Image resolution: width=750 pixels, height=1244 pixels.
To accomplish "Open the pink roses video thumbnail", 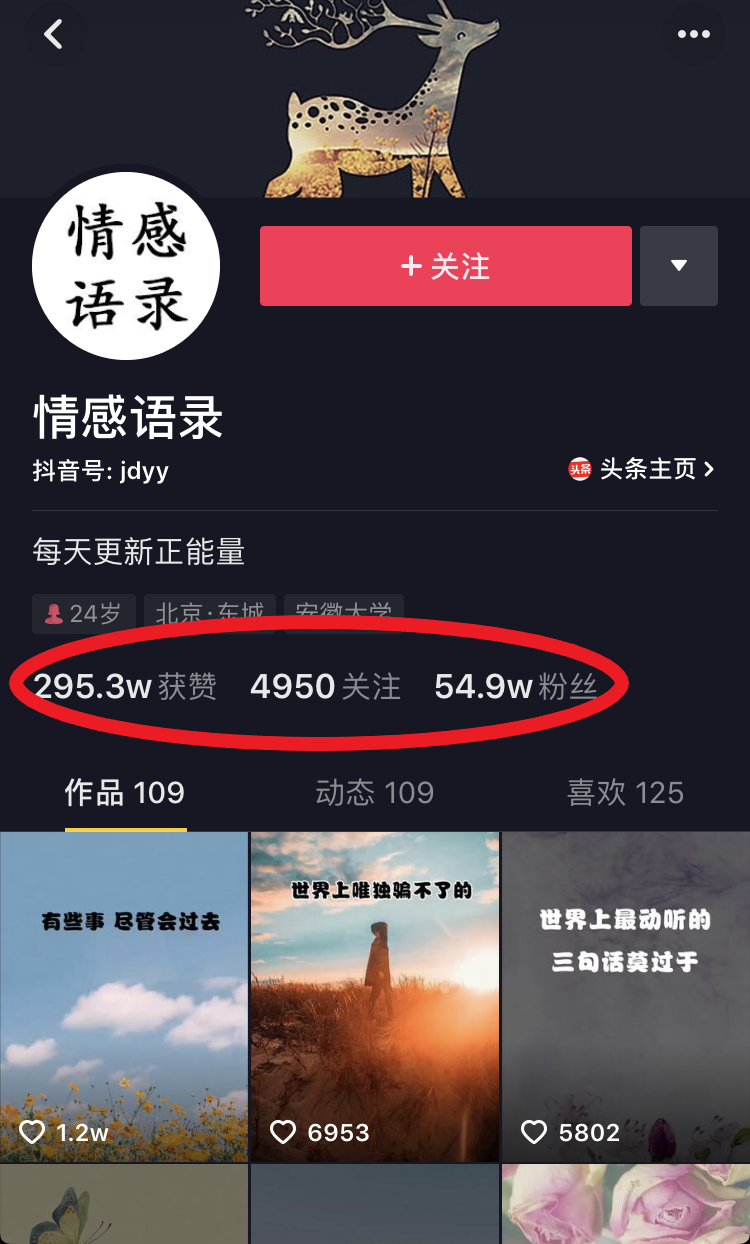I will pyautogui.click(x=626, y=1204).
